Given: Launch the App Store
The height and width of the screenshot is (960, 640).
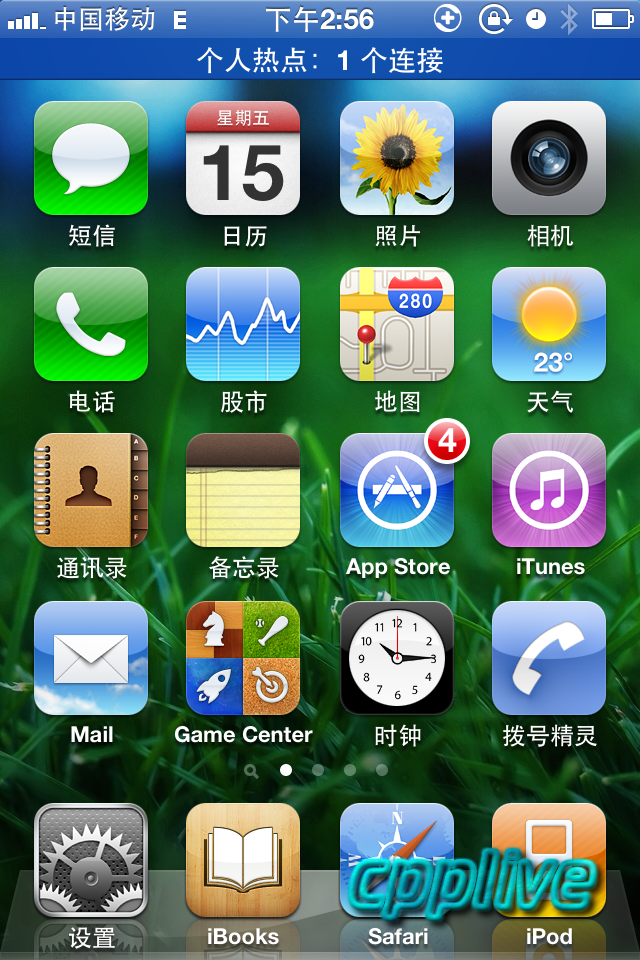Looking at the screenshot, I should (397, 490).
